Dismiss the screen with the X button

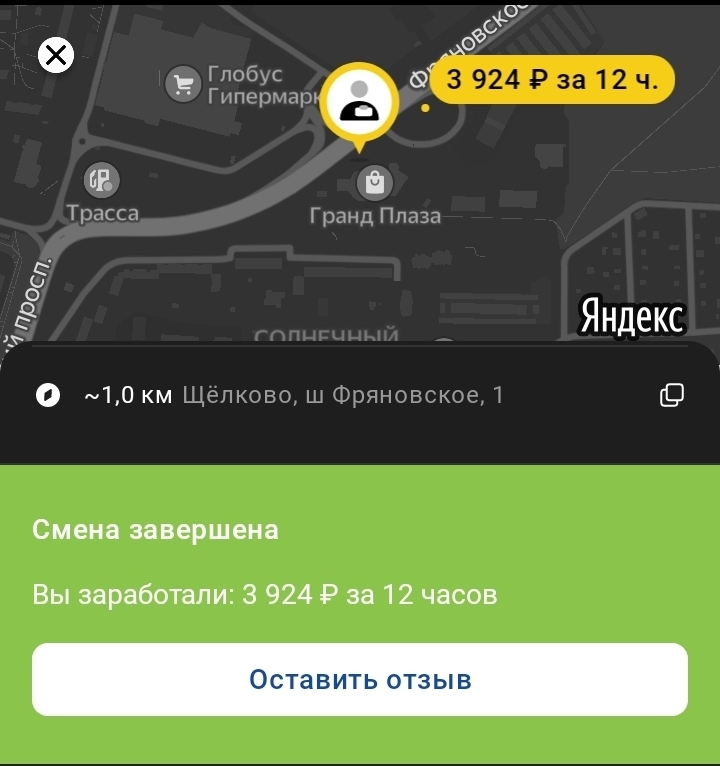click(55, 54)
